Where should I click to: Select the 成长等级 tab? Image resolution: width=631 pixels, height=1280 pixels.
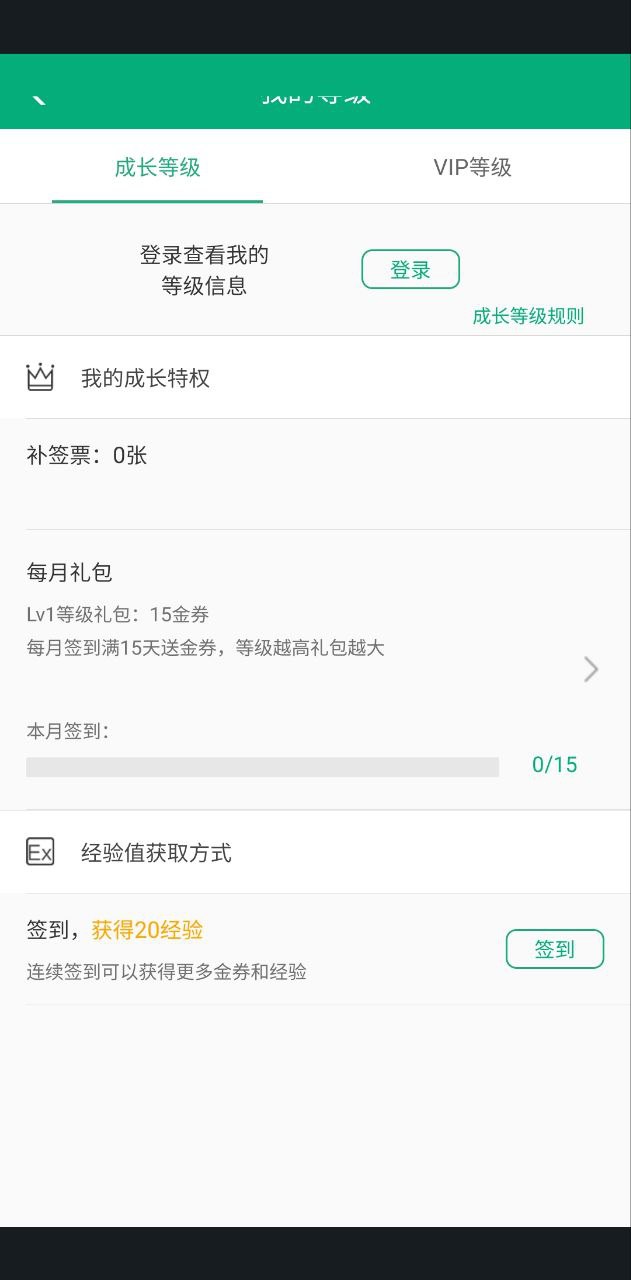[157, 167]
